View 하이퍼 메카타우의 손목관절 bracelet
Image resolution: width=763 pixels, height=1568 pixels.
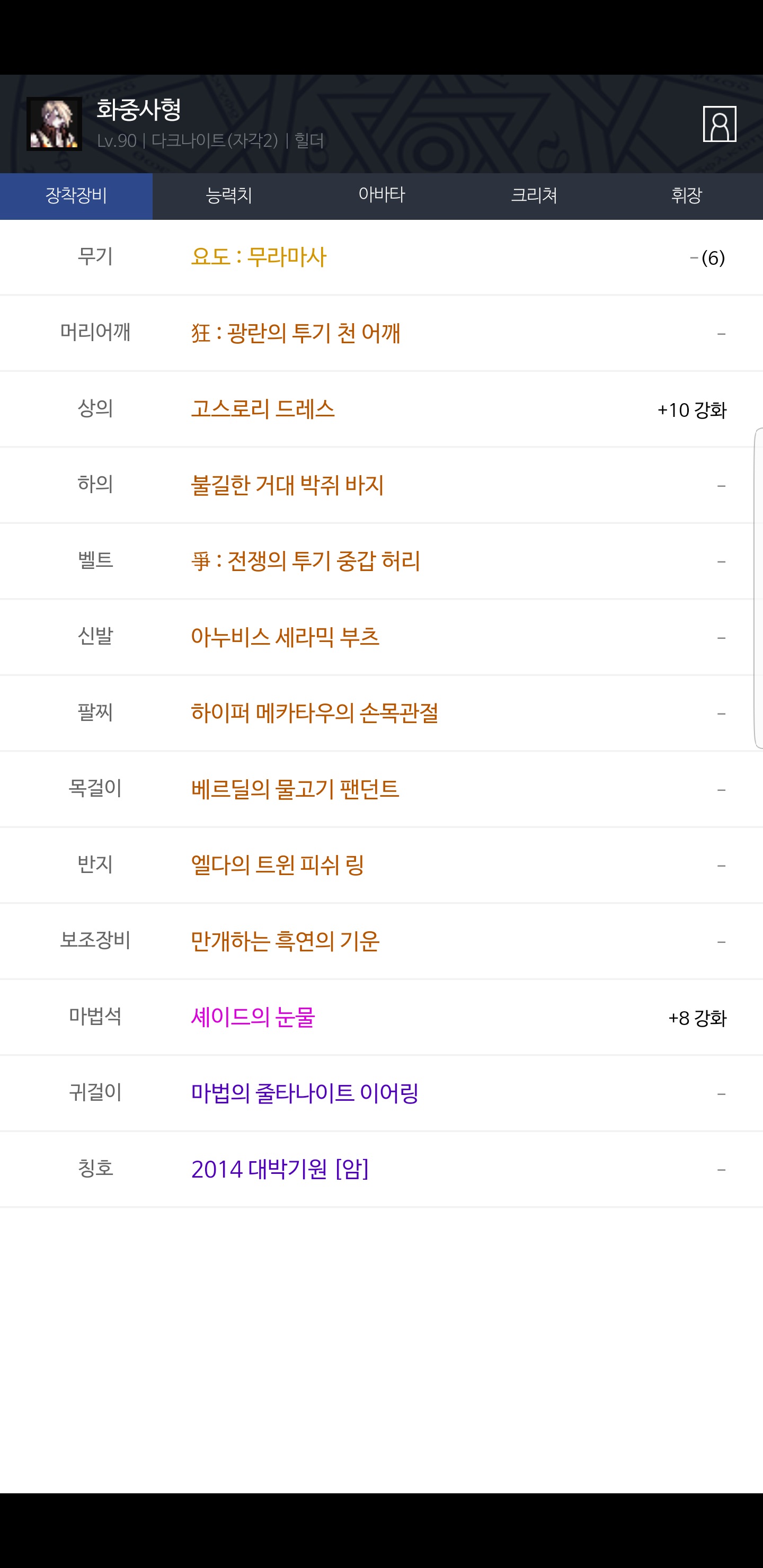click(315, 713)
